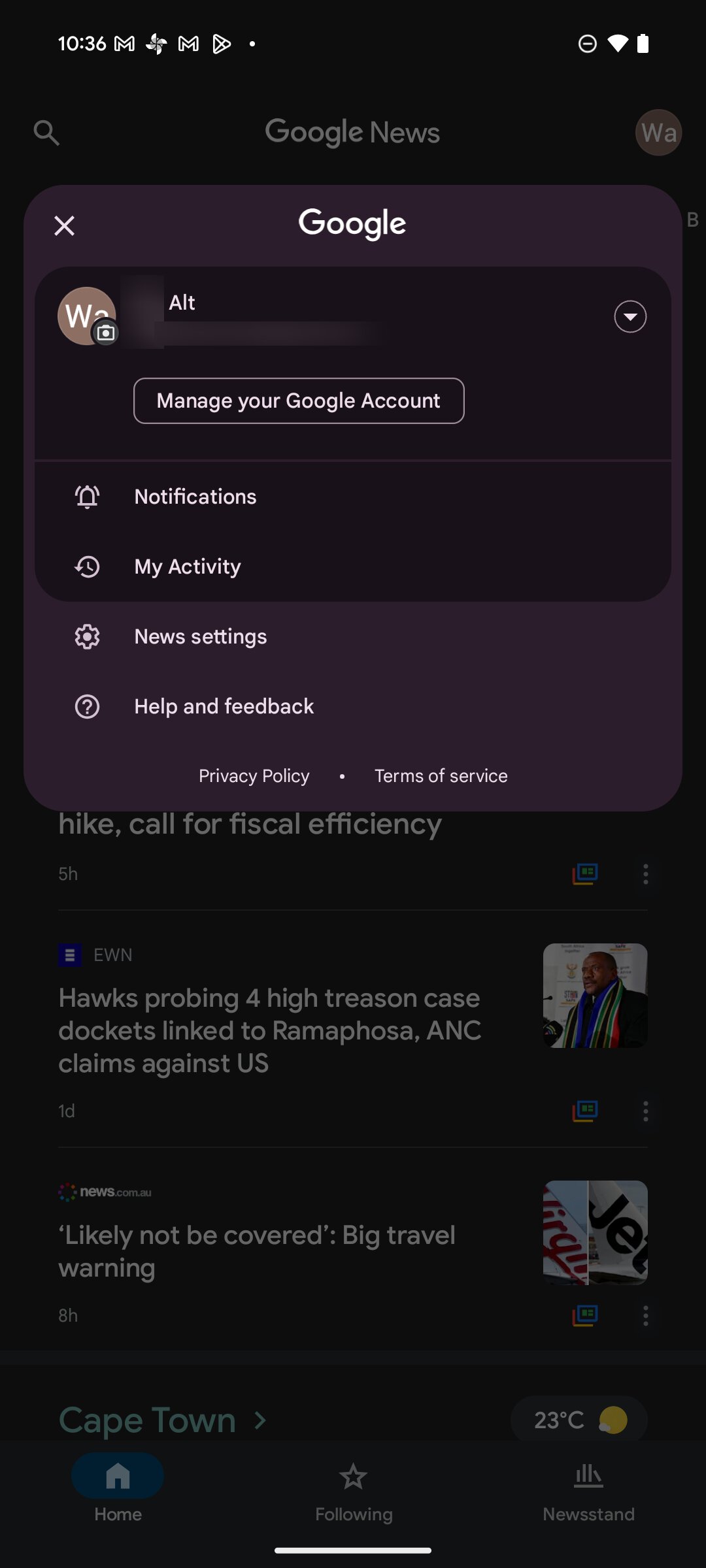The width and height of the screenshot is (706, 1568).
Task: View the Privacy Policy link
Action: [x=254, y=776]
